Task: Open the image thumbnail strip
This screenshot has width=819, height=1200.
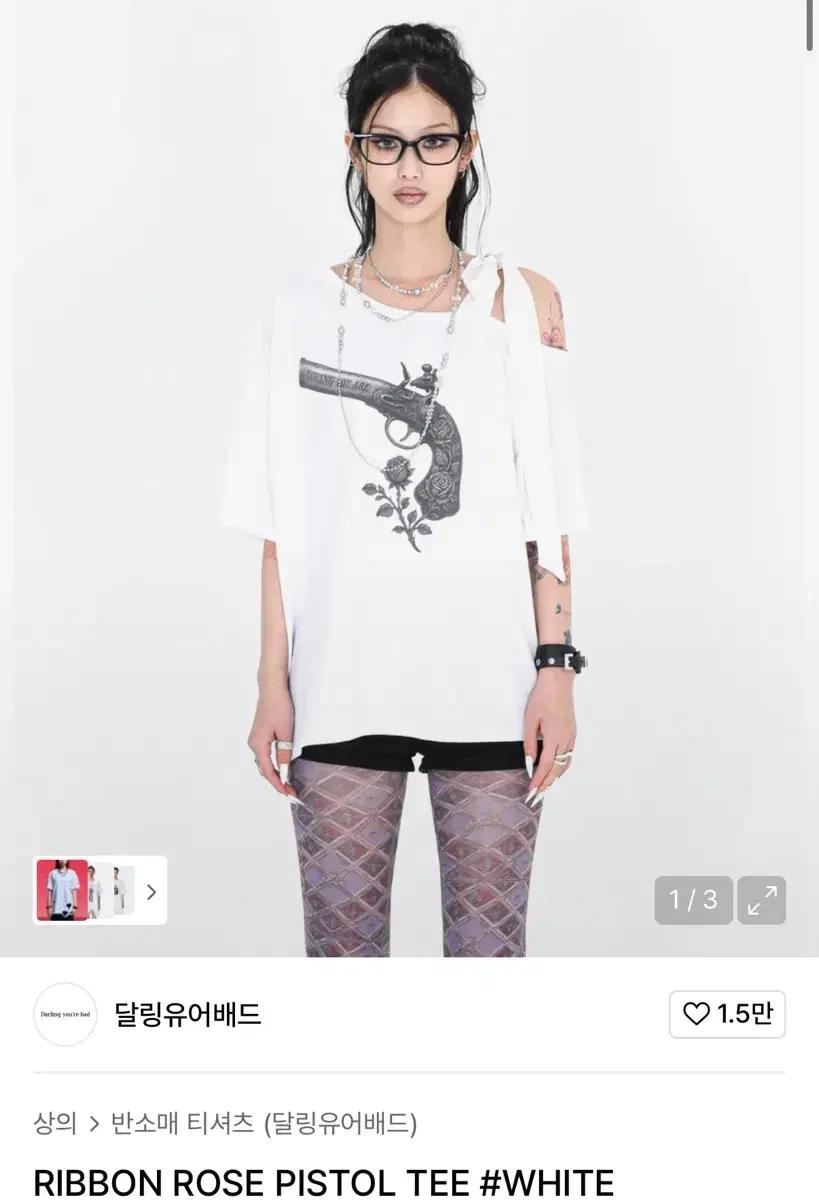Action: tap(99, 891)
